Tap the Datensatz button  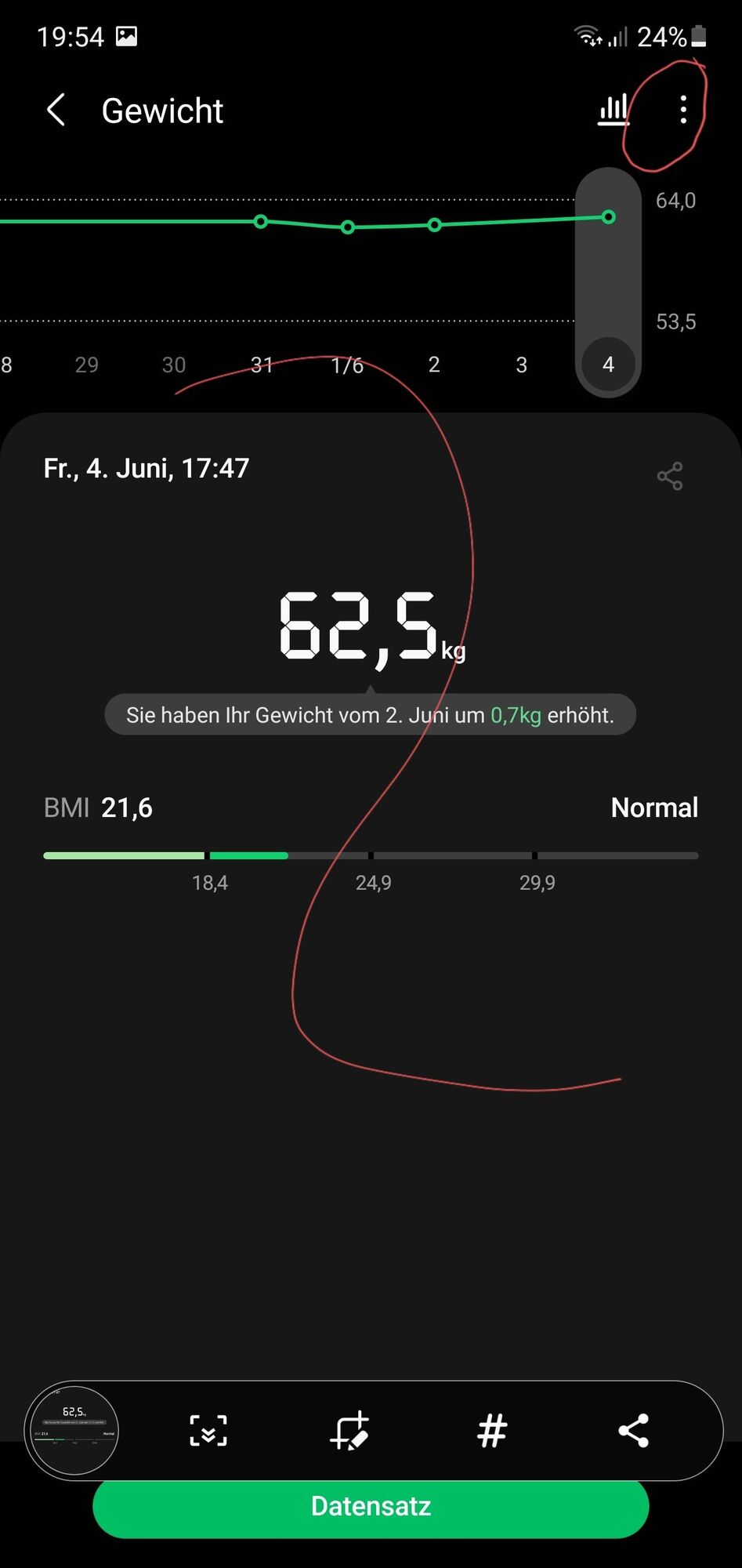371,1507
